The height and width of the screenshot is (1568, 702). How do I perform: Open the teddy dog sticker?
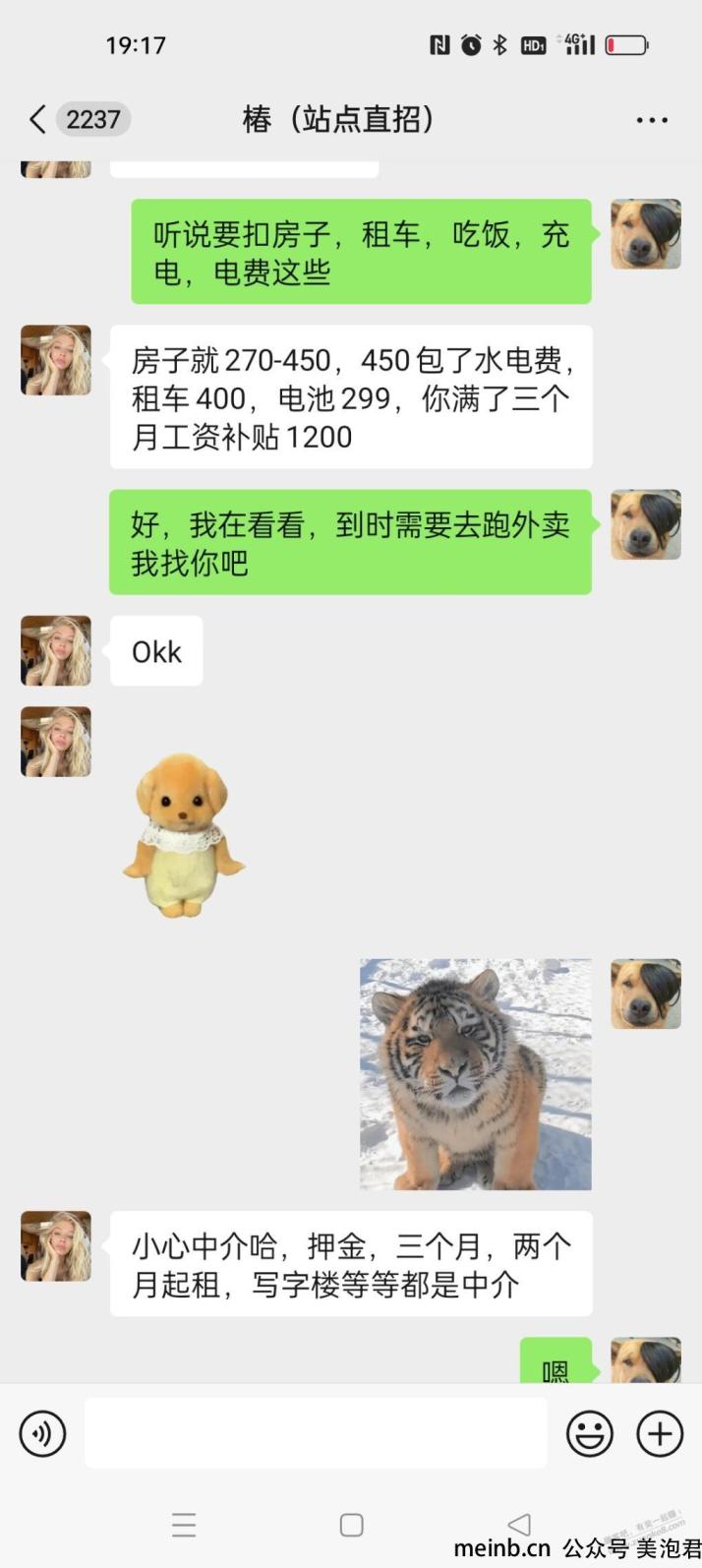pos(183,835)
